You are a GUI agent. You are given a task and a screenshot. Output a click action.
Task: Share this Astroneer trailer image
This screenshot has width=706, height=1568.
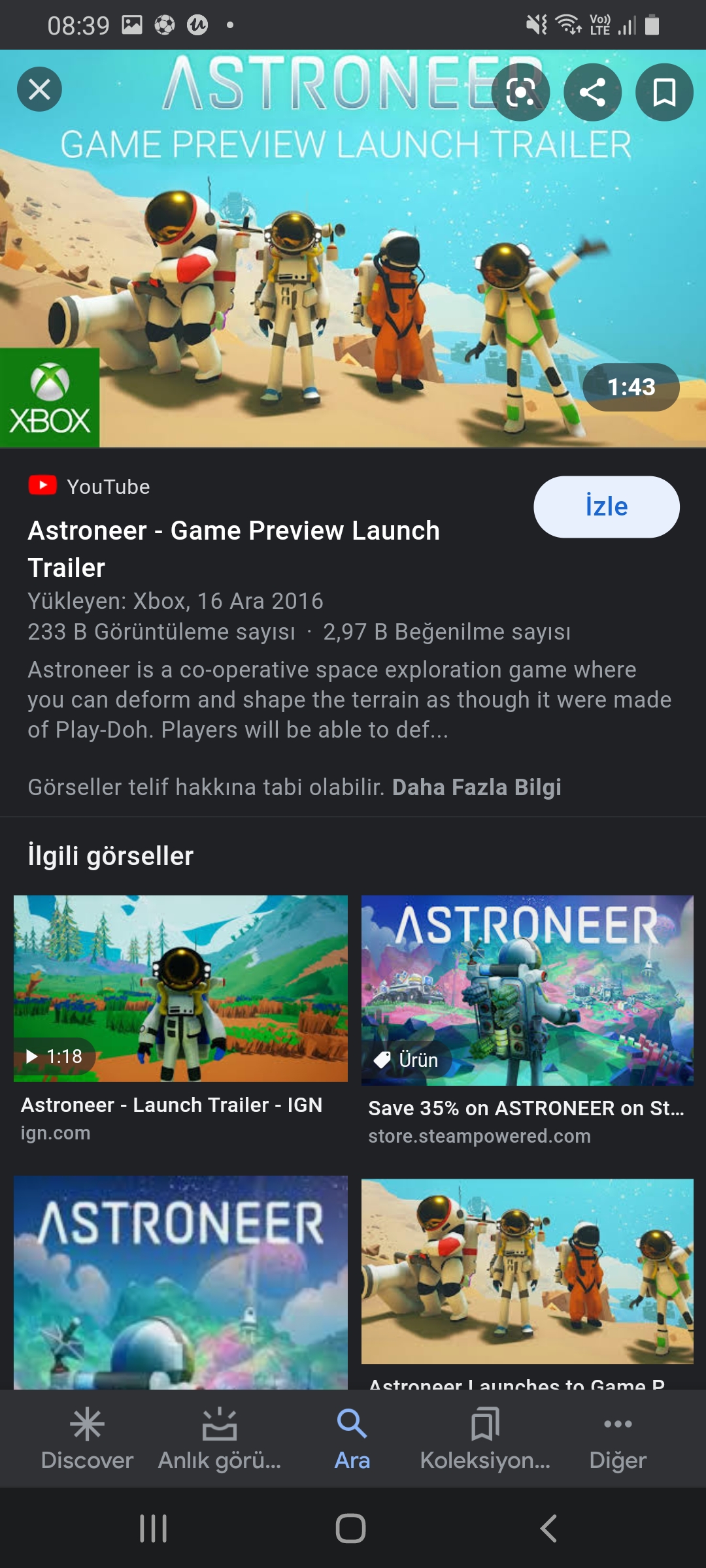(592, 92)
